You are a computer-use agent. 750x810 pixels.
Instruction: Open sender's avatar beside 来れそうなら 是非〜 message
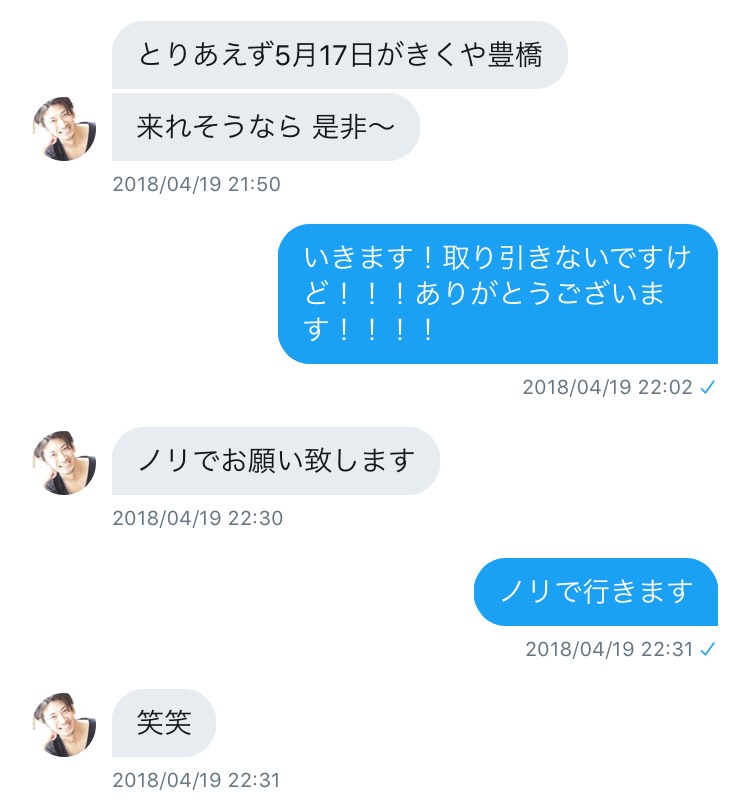coord(64,129)
